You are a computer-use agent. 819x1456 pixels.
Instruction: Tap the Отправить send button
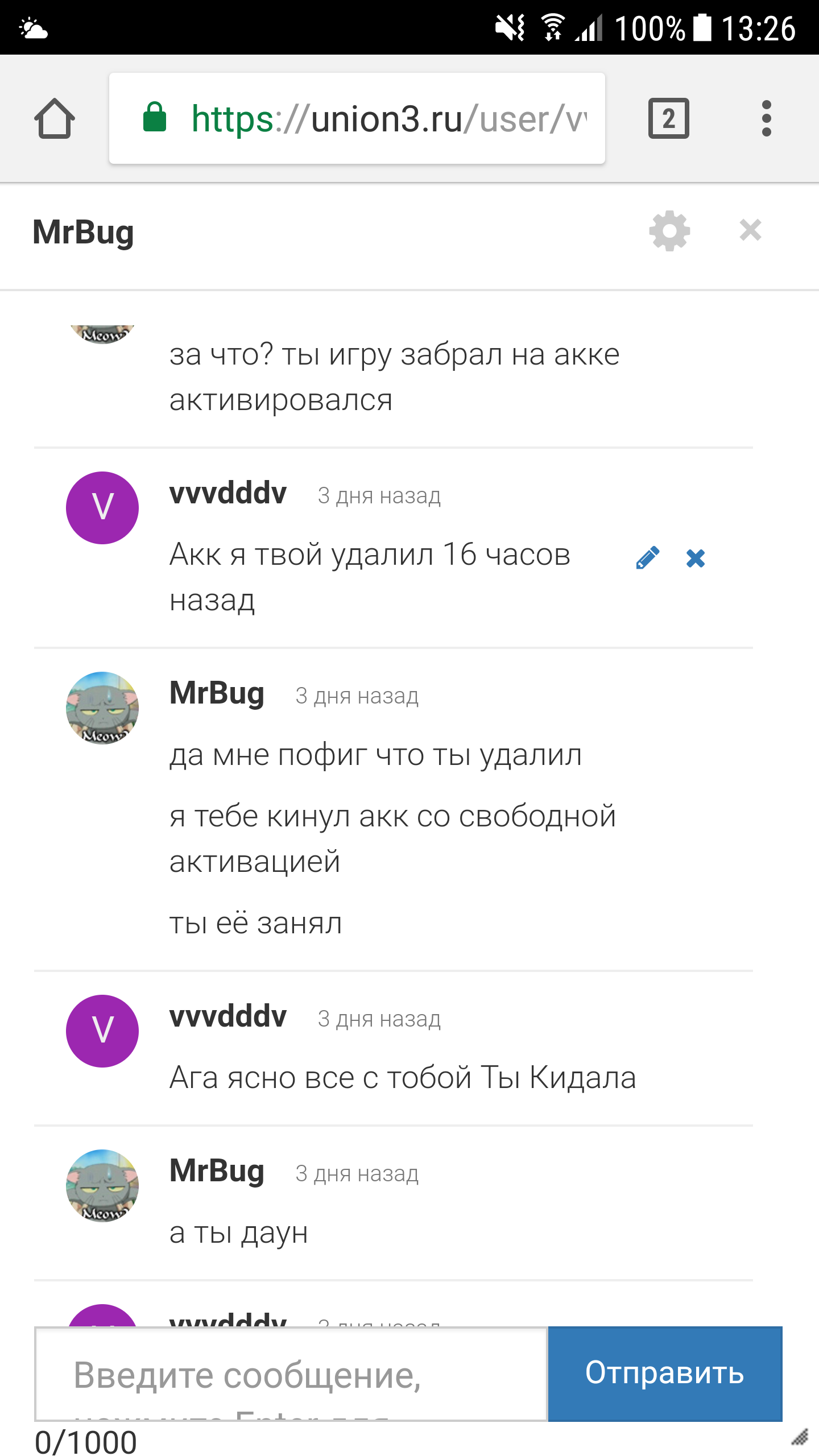(665, 1374)
